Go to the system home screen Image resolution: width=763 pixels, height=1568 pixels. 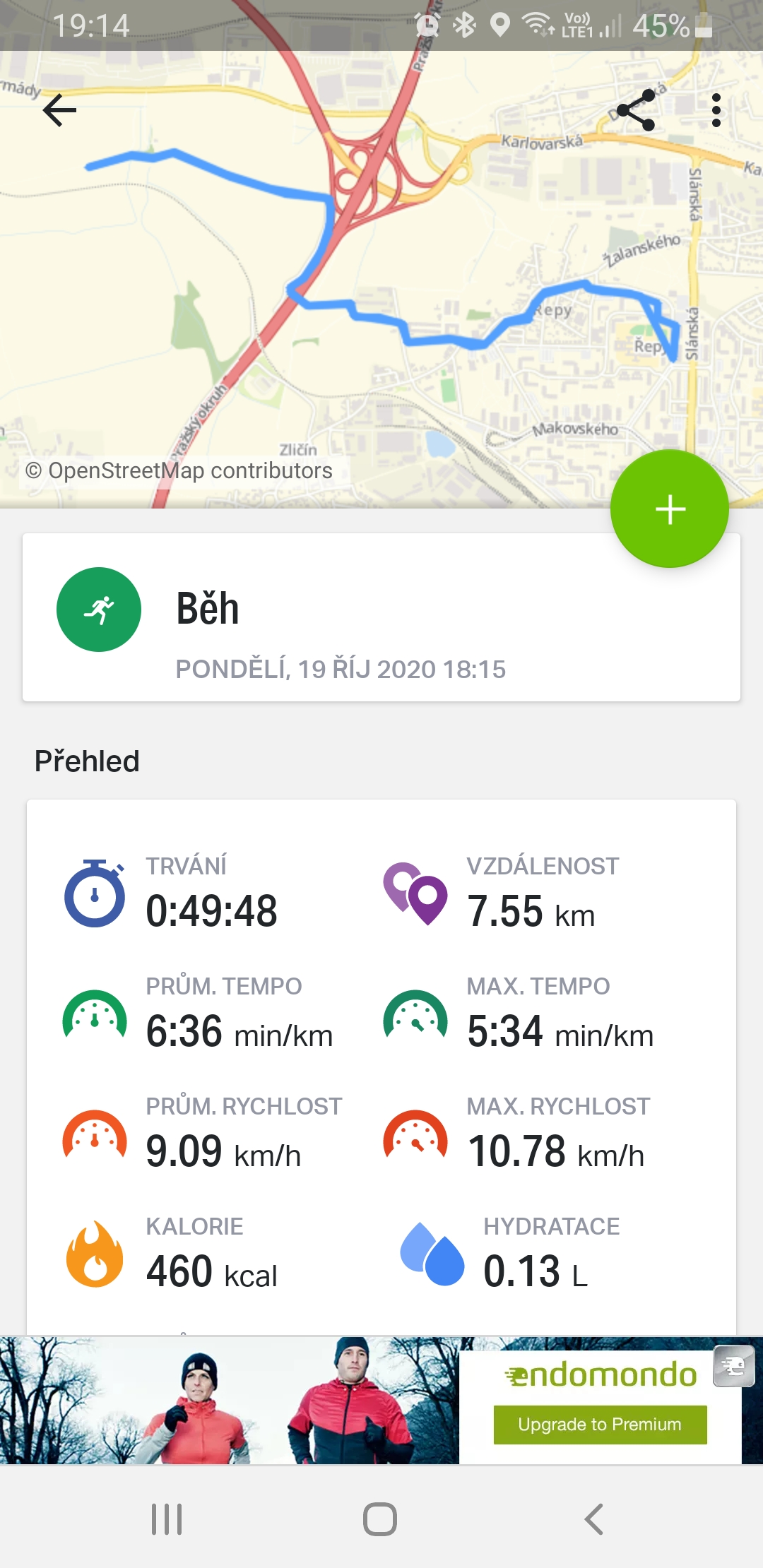click(380, 1519)
